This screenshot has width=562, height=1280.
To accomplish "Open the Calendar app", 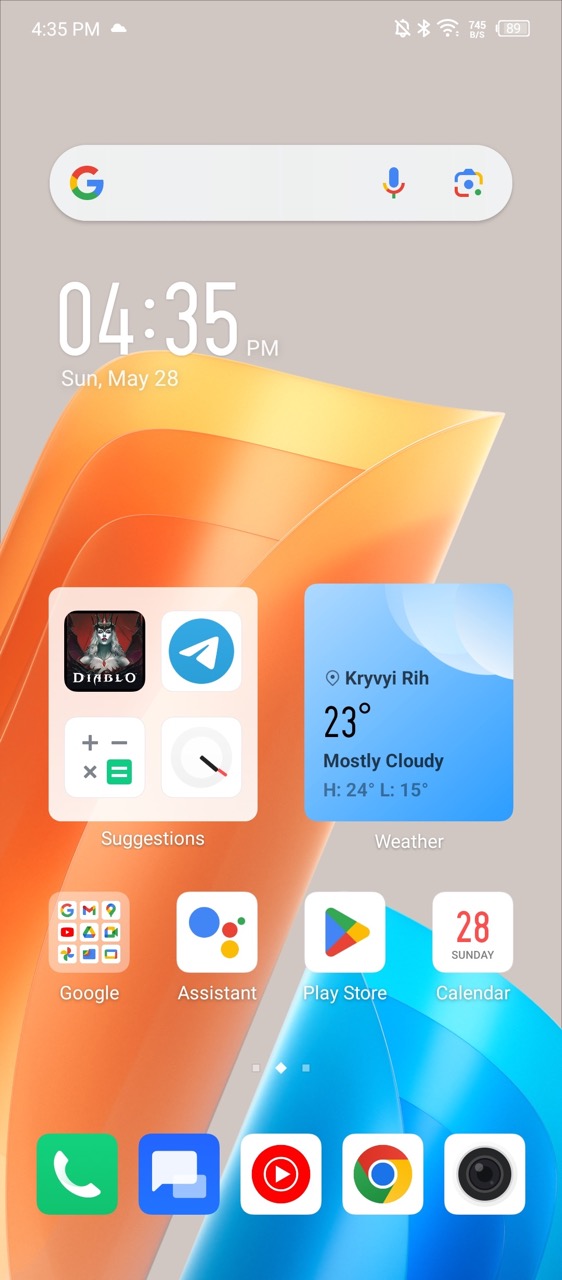I will [473, 932].
